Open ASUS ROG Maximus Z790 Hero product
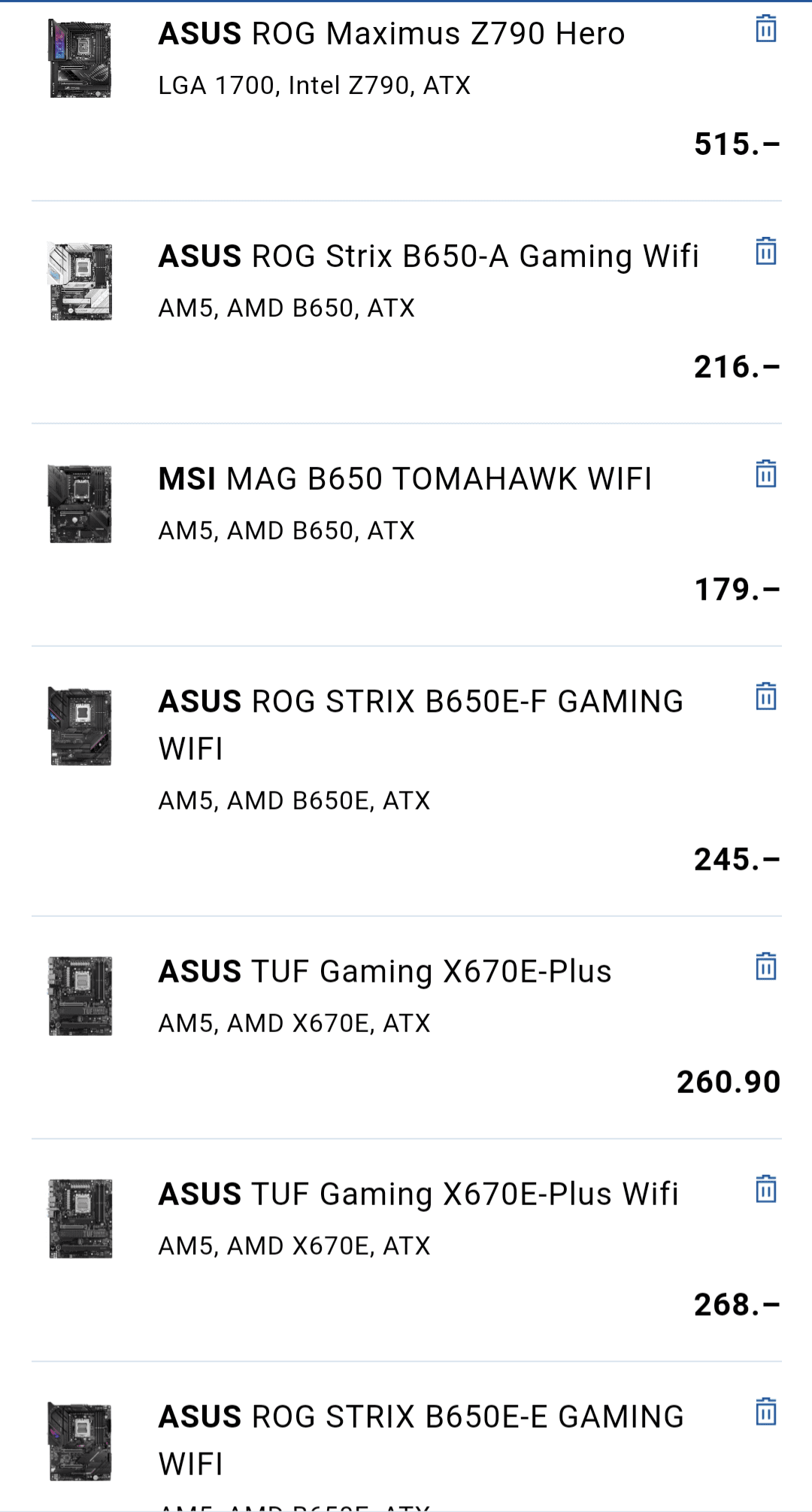 [391, 34]
